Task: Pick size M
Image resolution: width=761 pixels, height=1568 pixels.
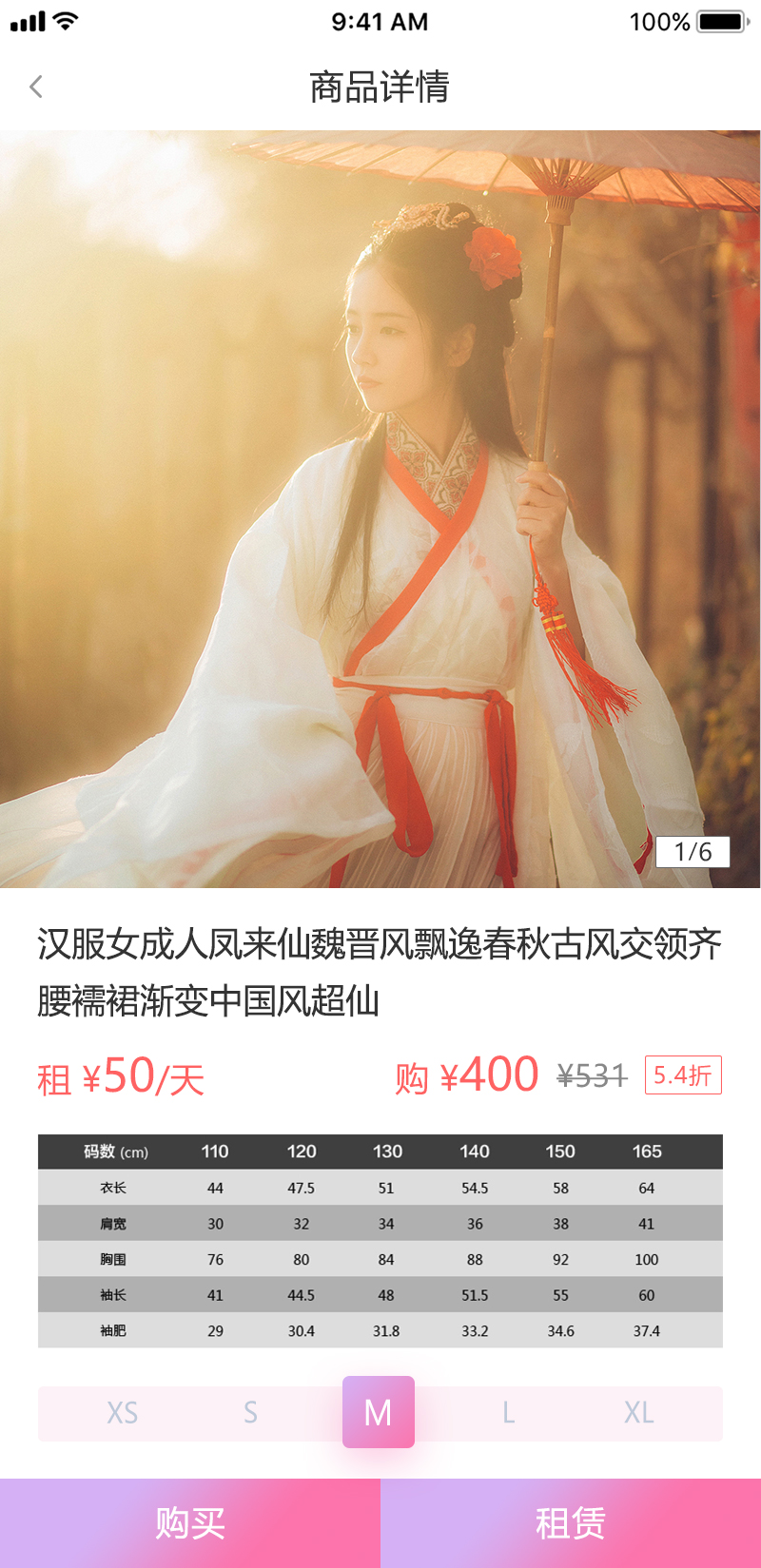Action: pos(379,1412)
